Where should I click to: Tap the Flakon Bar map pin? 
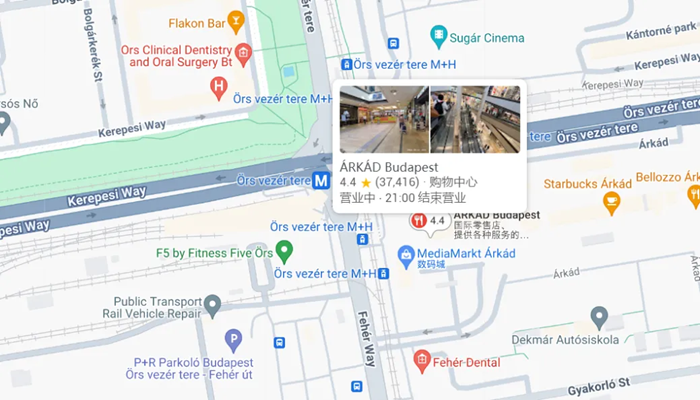pos(235,17)
